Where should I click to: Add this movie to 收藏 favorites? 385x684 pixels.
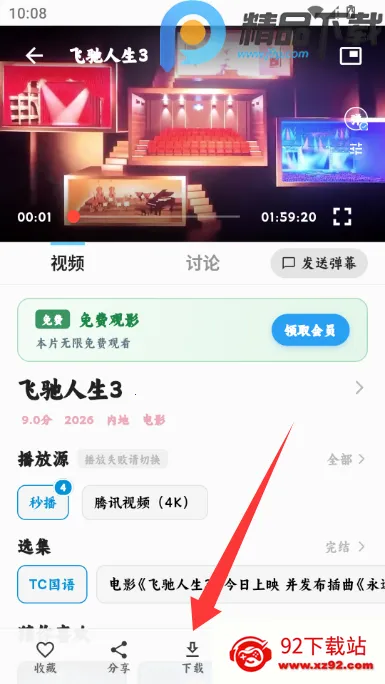pyautogui.click(x=45, y=657)
